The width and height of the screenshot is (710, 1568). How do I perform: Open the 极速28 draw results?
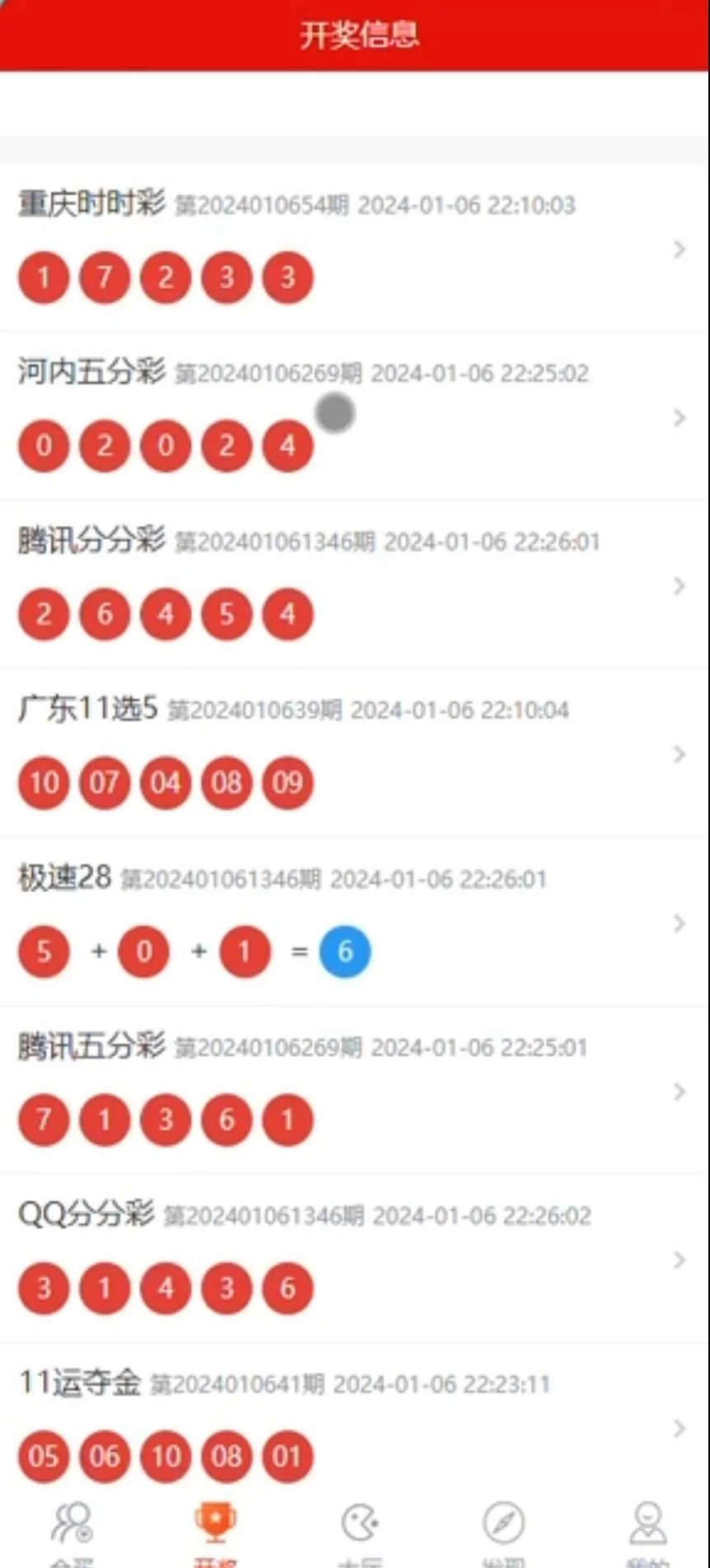point(354,923)
